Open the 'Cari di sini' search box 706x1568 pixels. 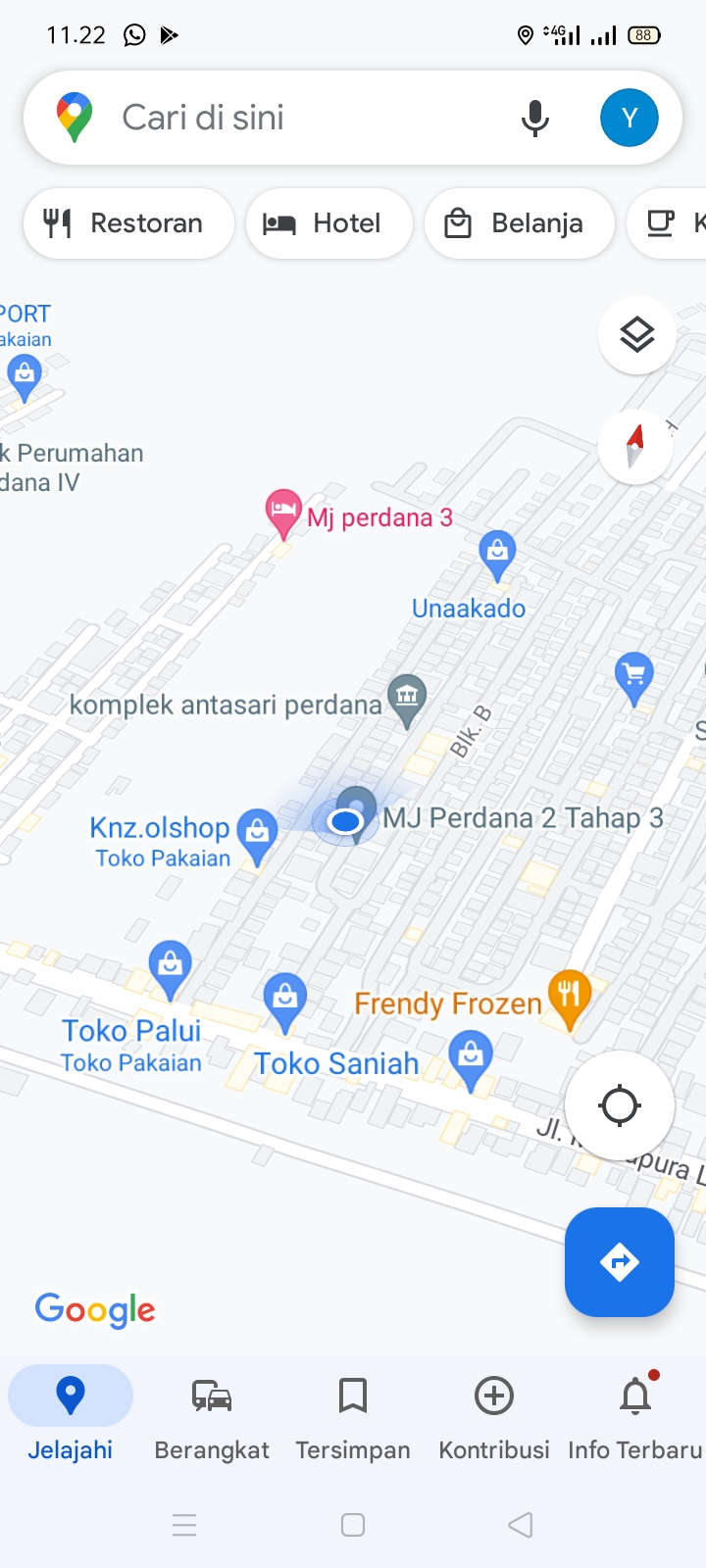(294, 118)
